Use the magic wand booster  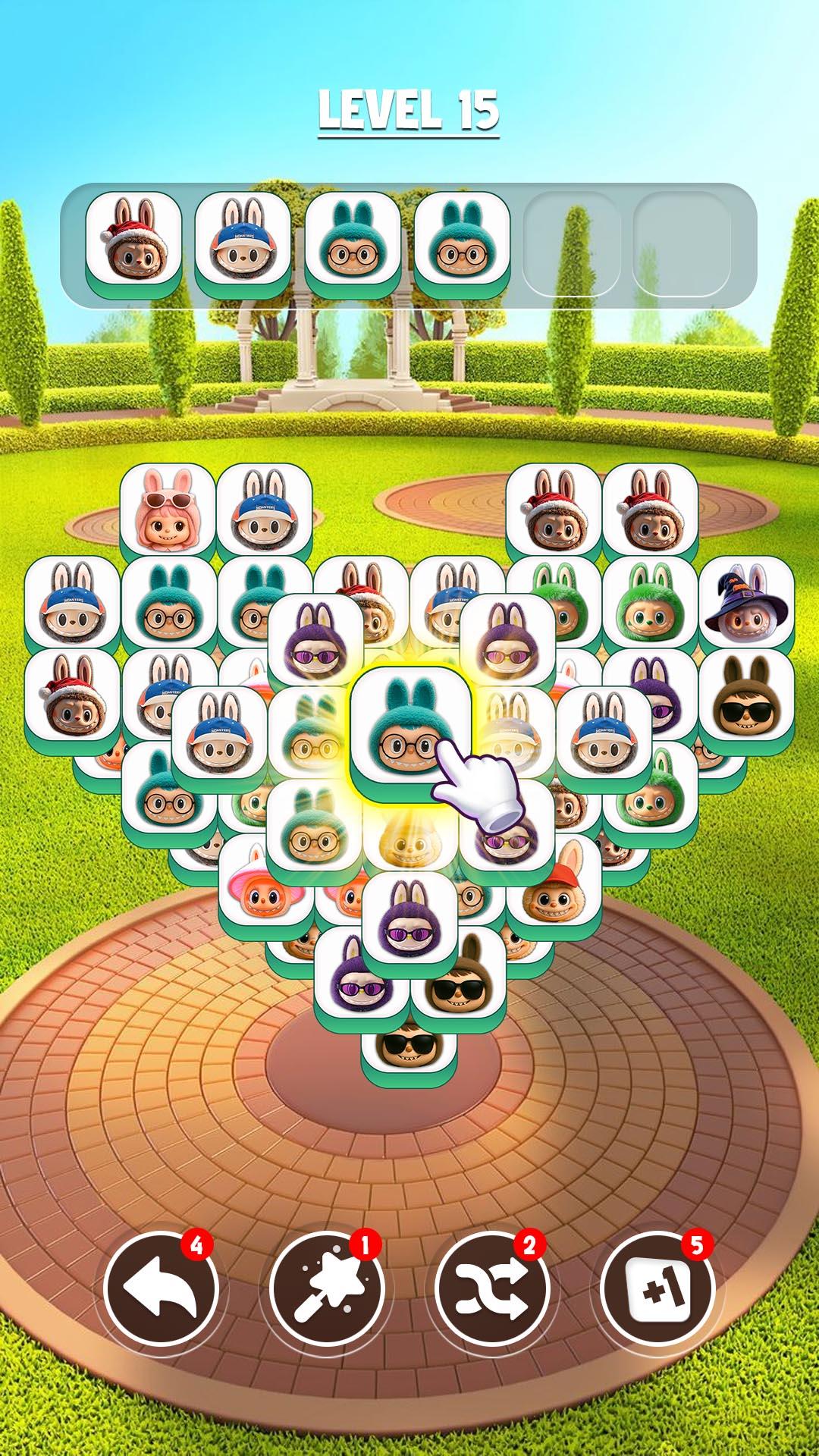327,1288
